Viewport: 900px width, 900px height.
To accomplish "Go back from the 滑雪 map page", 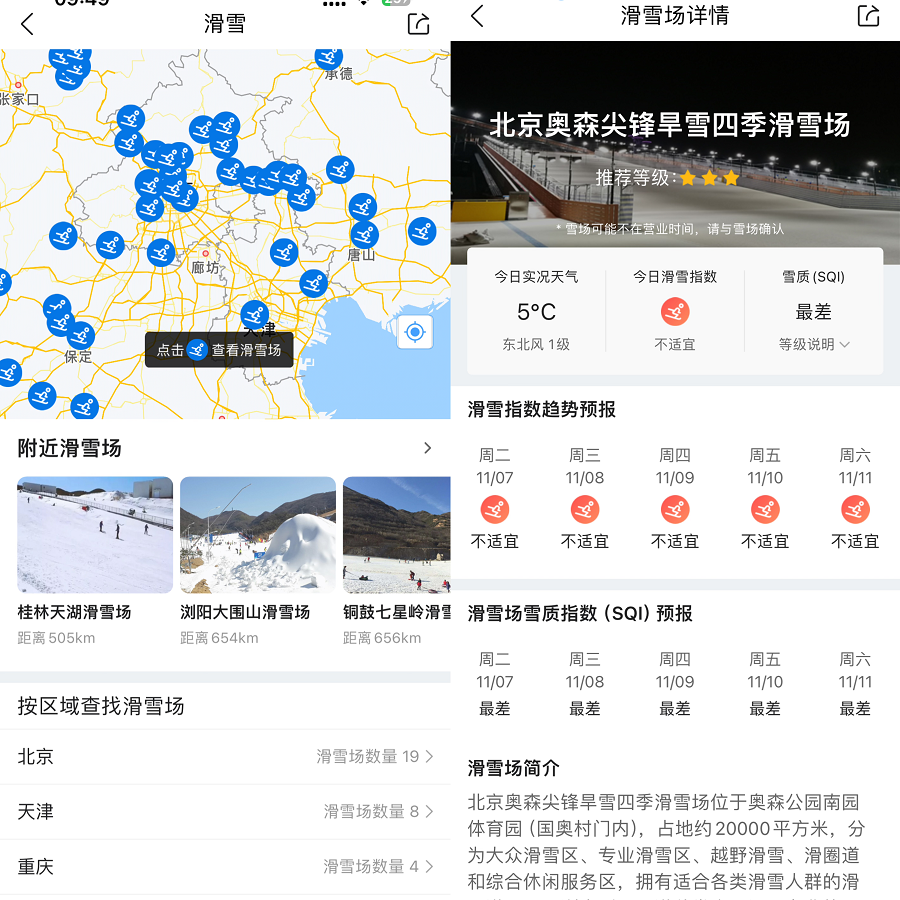I will (27, 24).
